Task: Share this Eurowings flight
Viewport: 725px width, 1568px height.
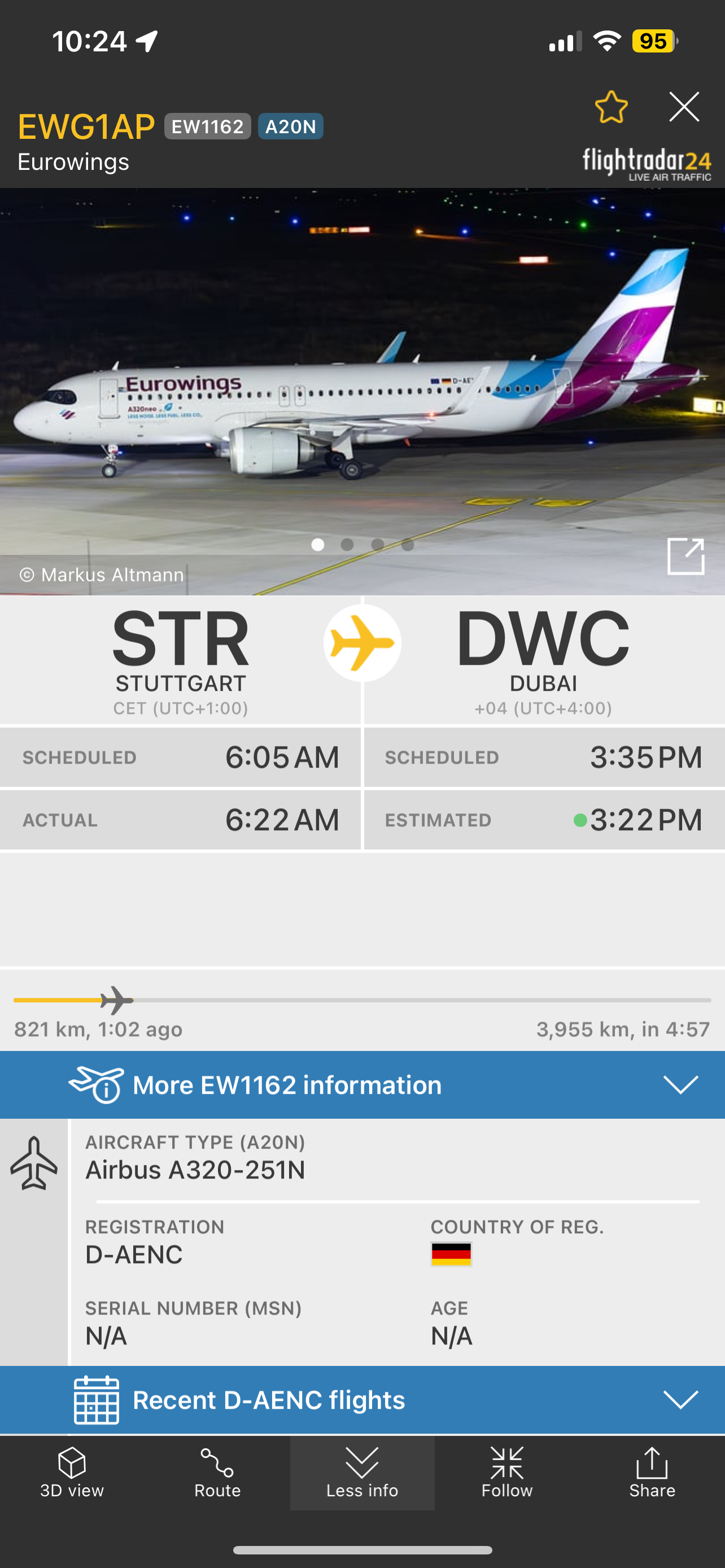Action: (x=652, y=1472)
